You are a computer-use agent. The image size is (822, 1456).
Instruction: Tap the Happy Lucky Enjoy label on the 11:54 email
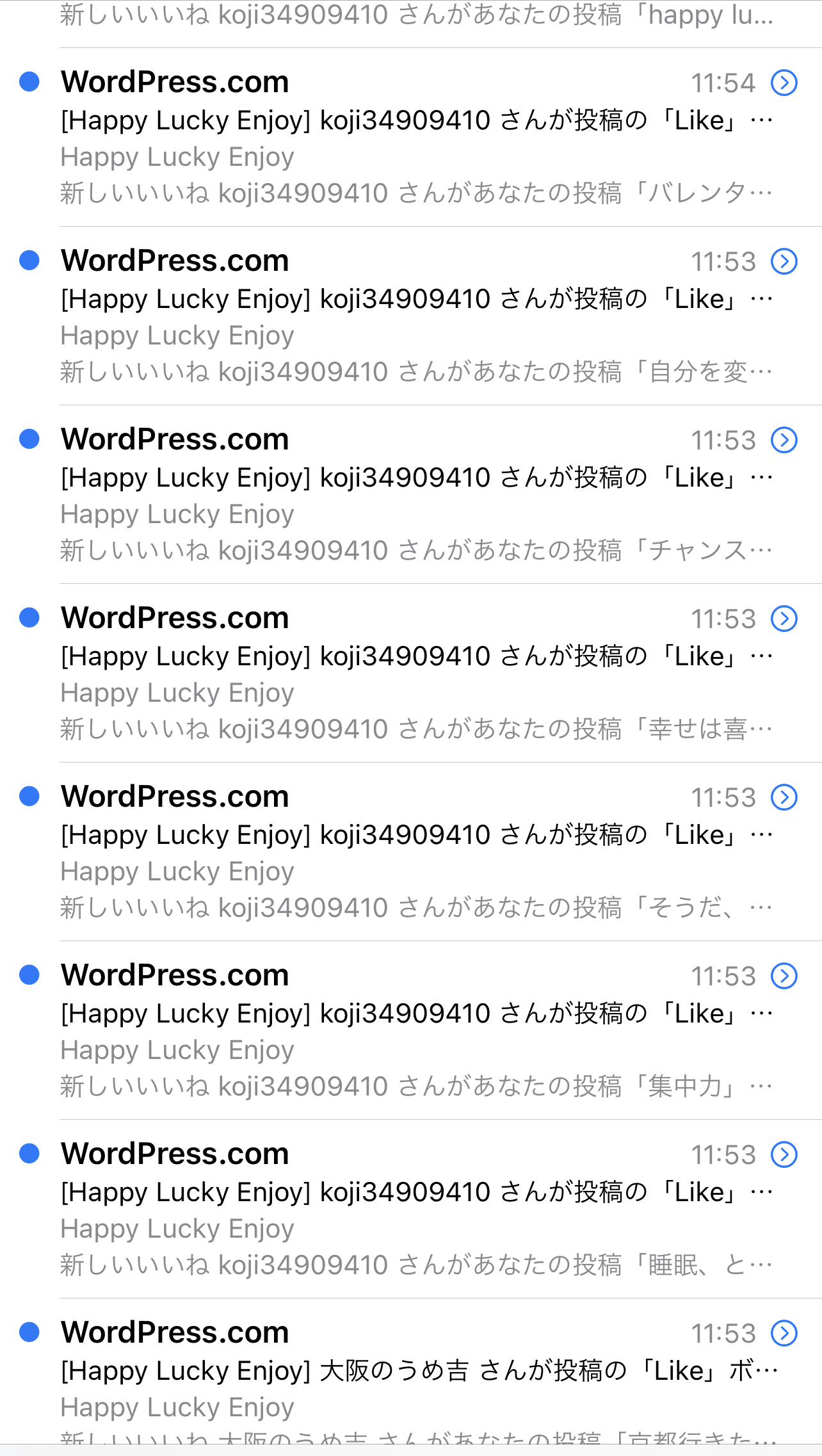[x=177, y=156]
